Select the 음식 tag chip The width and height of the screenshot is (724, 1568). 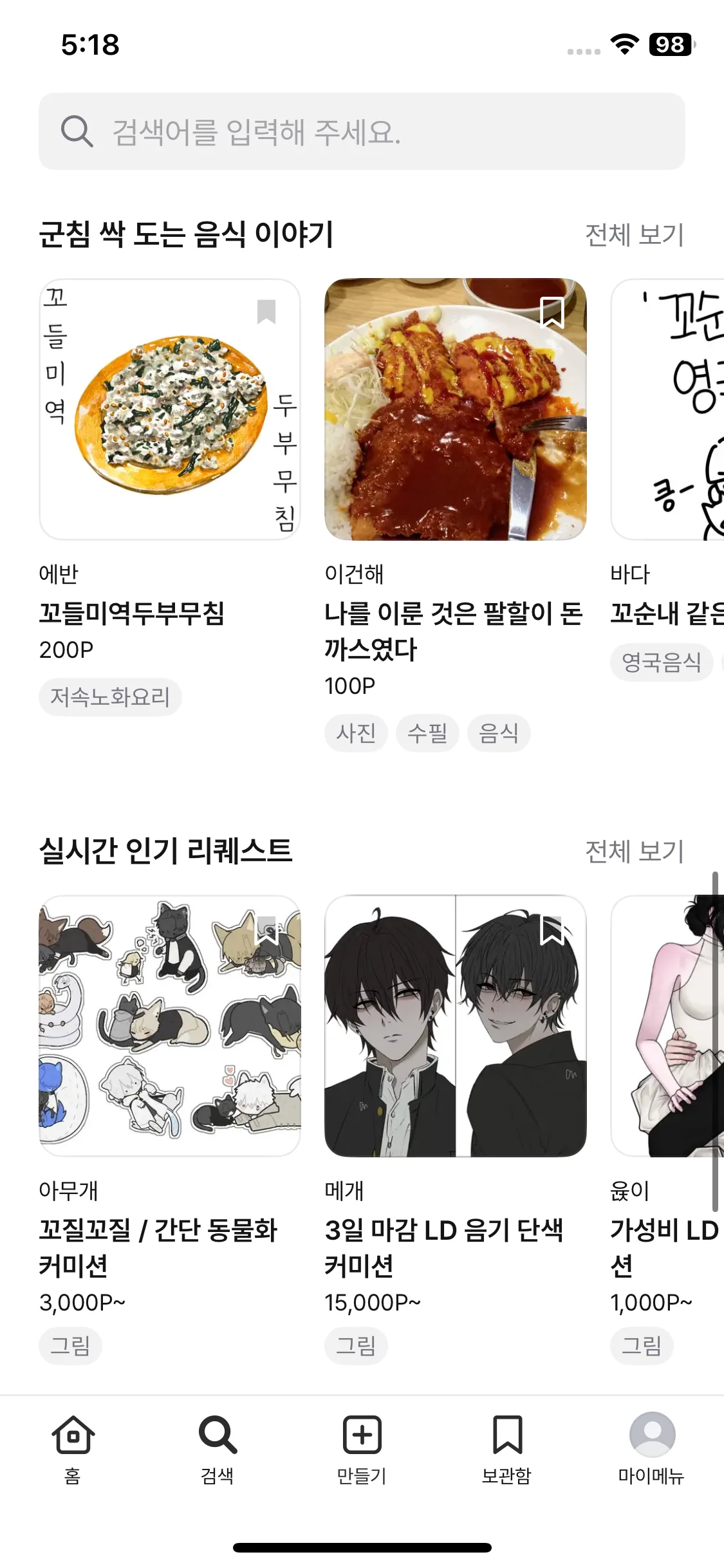(x=499, y=733)
